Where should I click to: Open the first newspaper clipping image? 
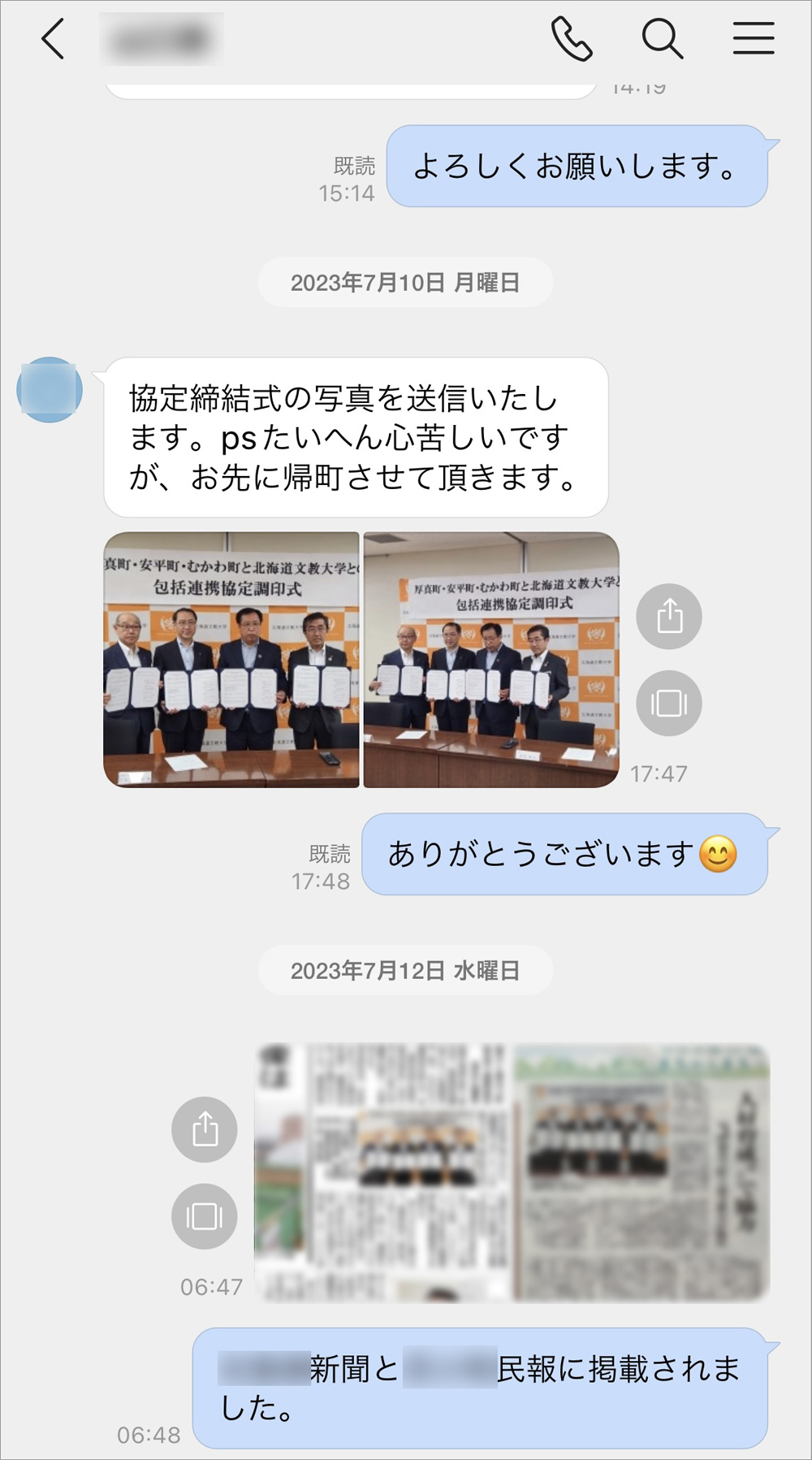[382, 1172]
